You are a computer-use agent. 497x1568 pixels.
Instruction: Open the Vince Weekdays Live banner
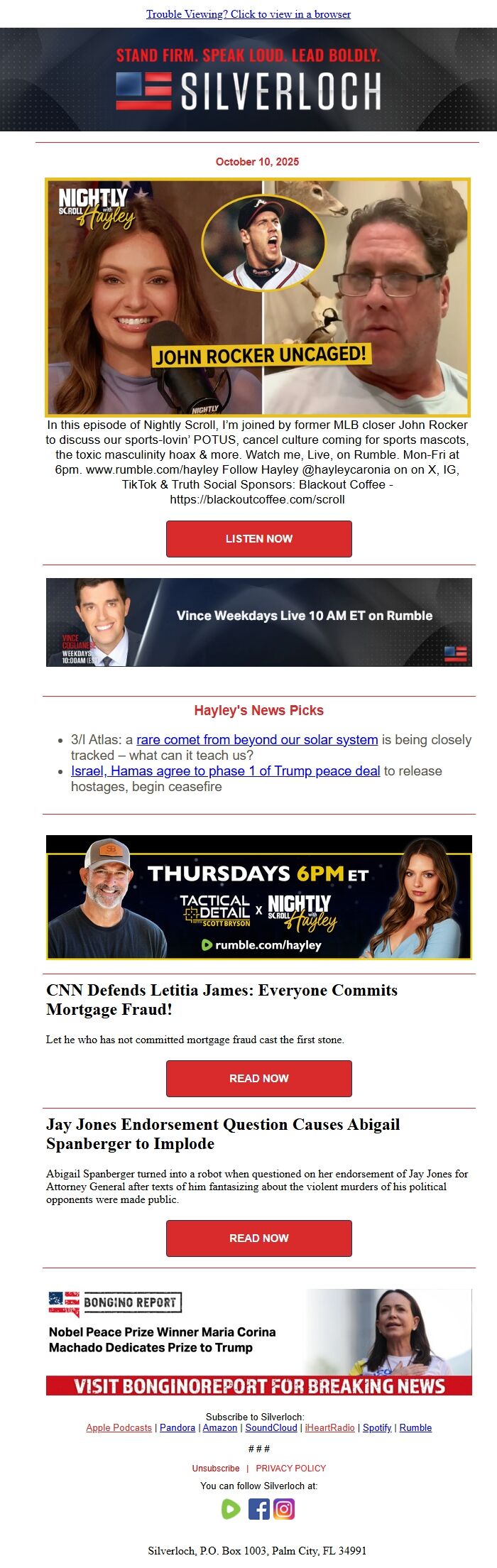coord(258,622)
